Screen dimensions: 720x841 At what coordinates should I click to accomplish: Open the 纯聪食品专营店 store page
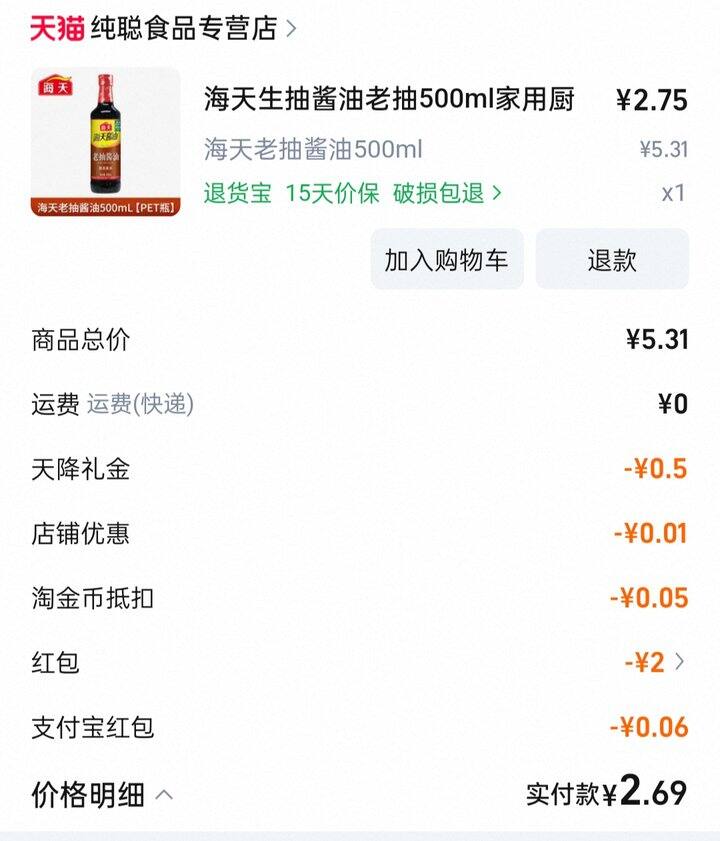[x=183, y=28]
